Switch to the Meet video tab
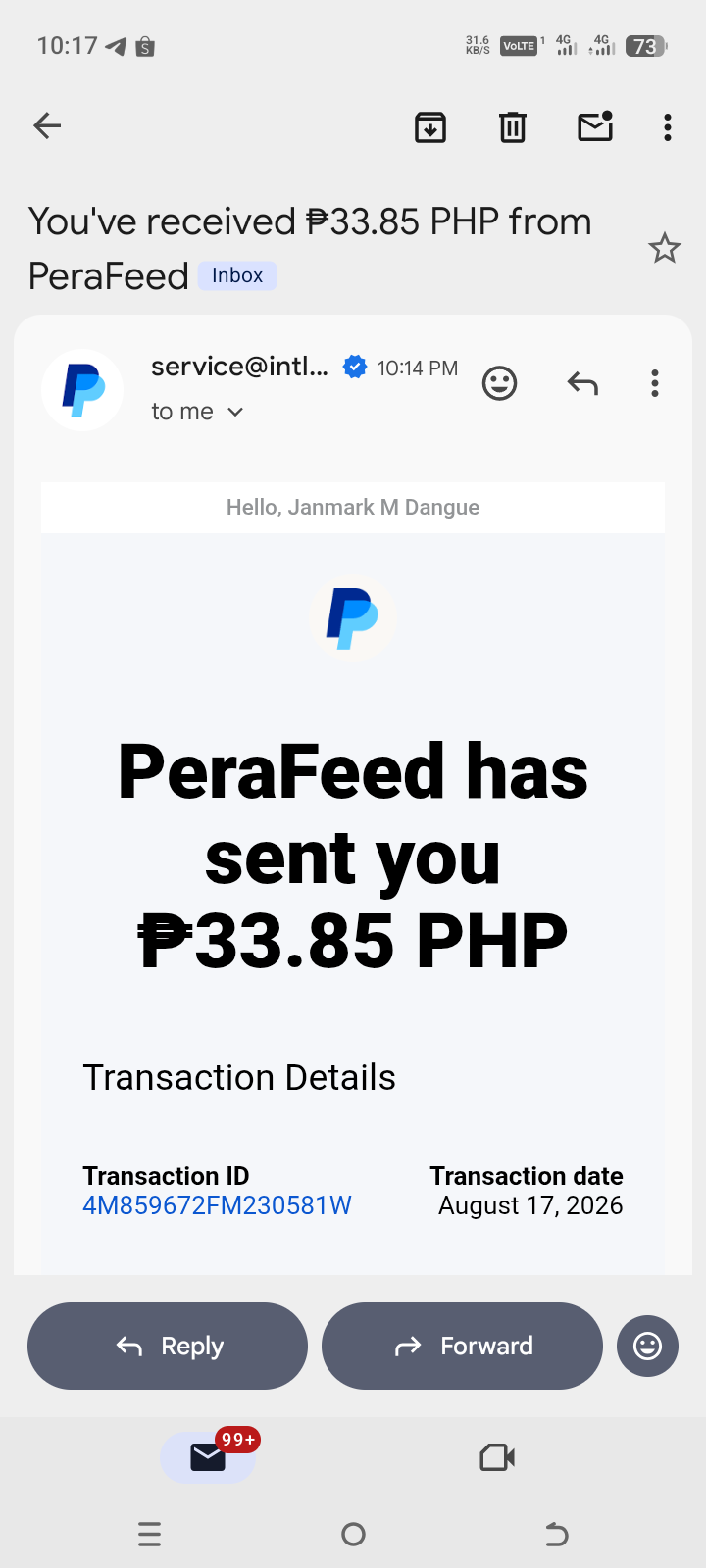This screenshot has width=706, height=1568. 497,1457
